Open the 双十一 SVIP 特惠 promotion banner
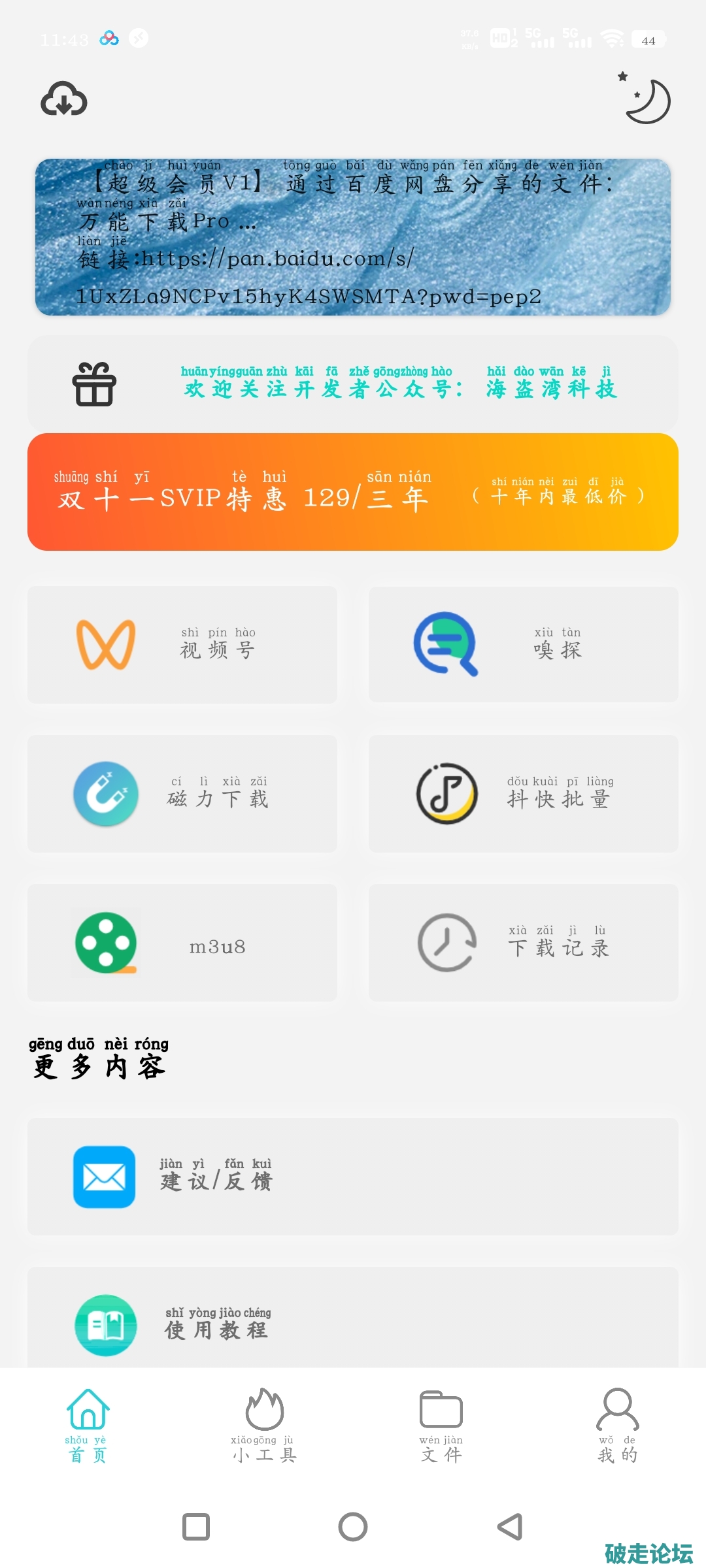 353,492
